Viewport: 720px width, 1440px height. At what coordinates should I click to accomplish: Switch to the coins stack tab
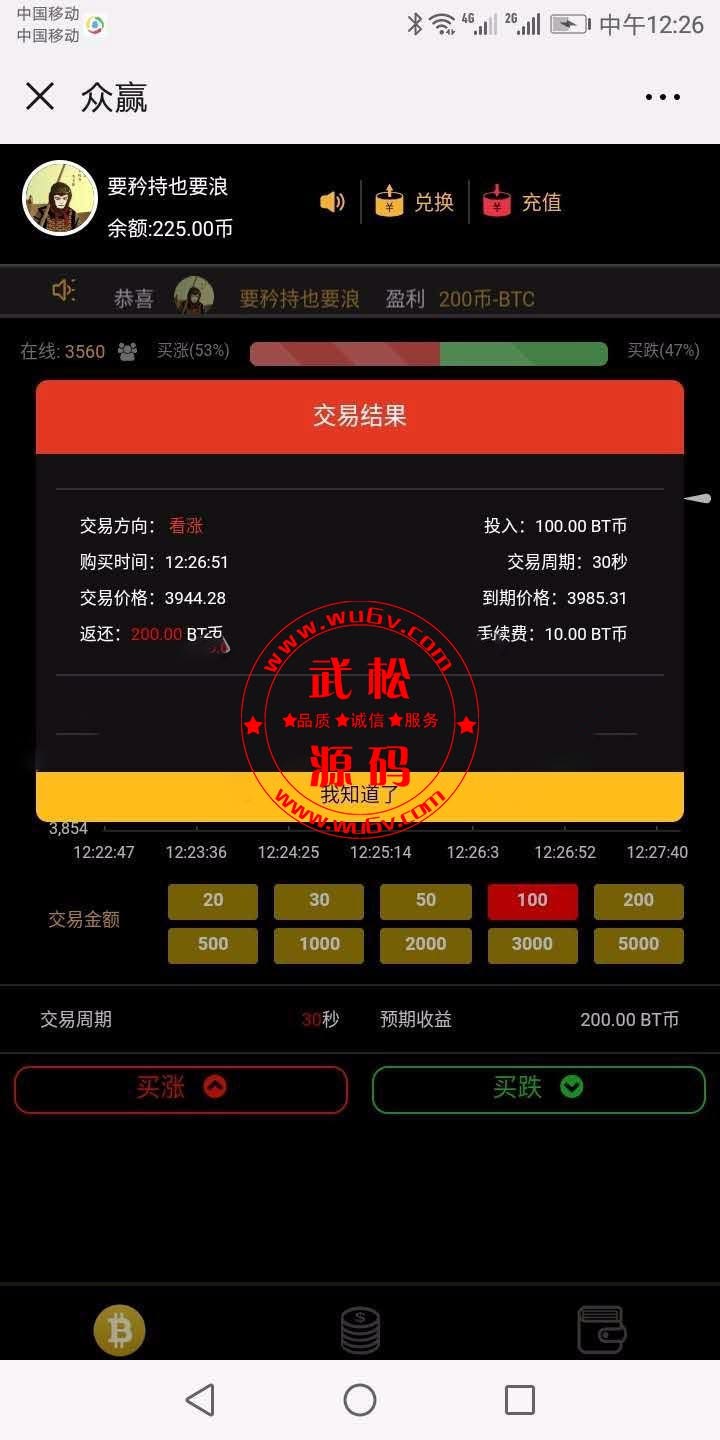coord(360,1330)
